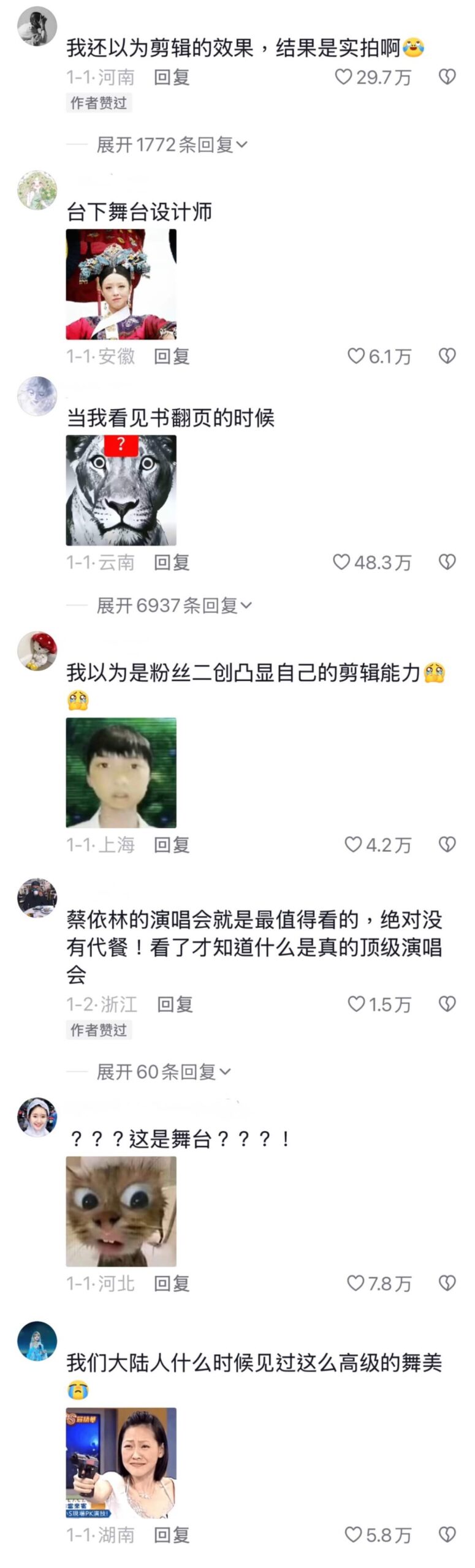Open the image in the 台下舞台设计师 comment
475x1568 pixels.
121,284
